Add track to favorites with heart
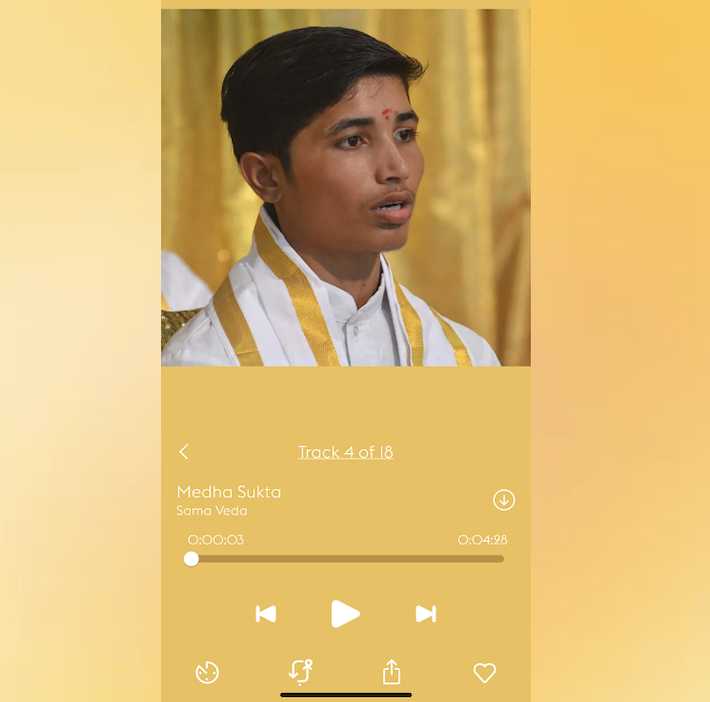 coord(485,673)
